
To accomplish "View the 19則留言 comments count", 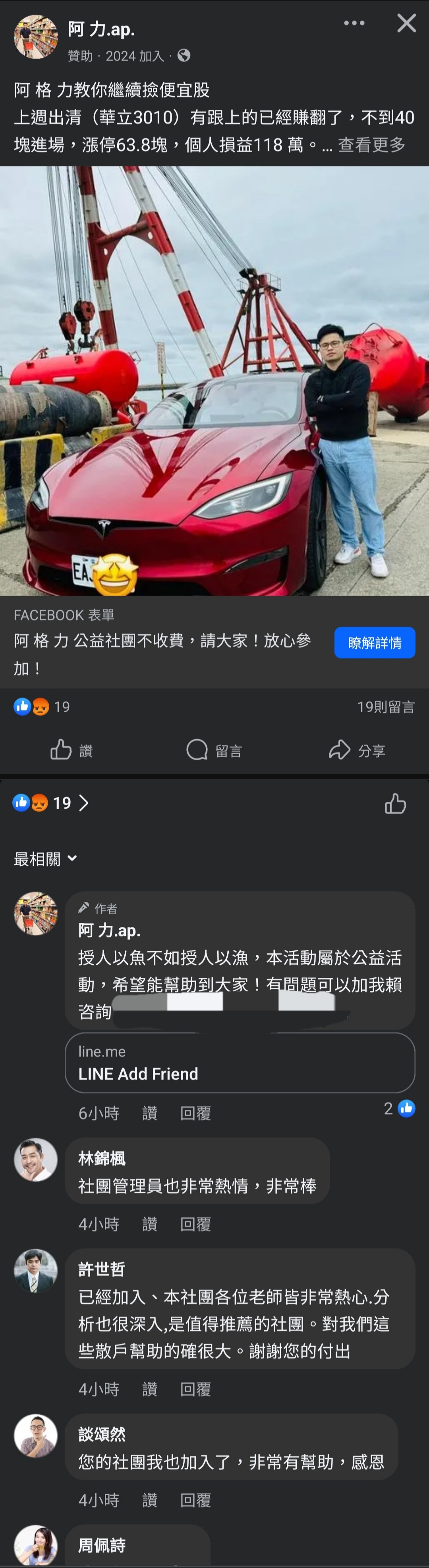I will [385, 707].
